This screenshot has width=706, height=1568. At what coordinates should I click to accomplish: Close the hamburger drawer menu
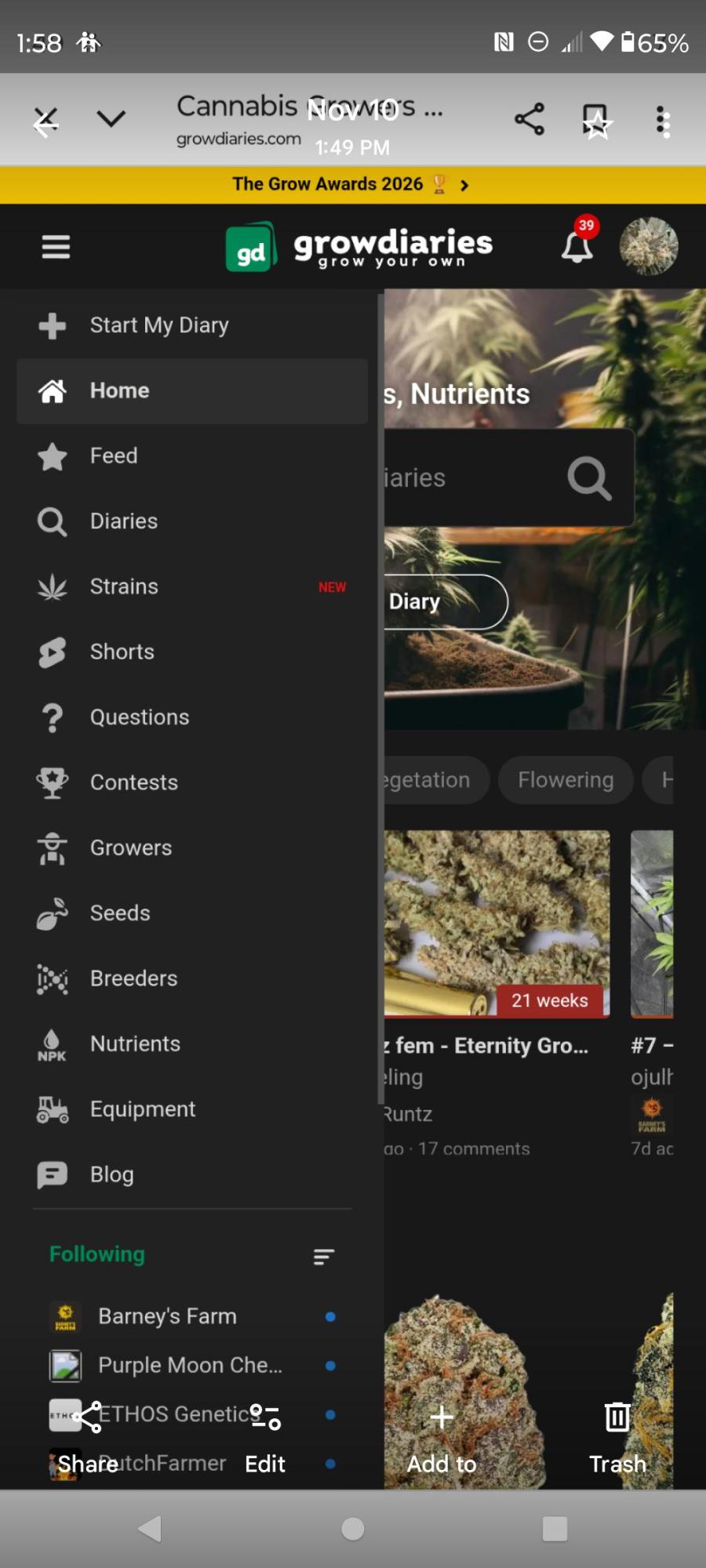point(56,247)
